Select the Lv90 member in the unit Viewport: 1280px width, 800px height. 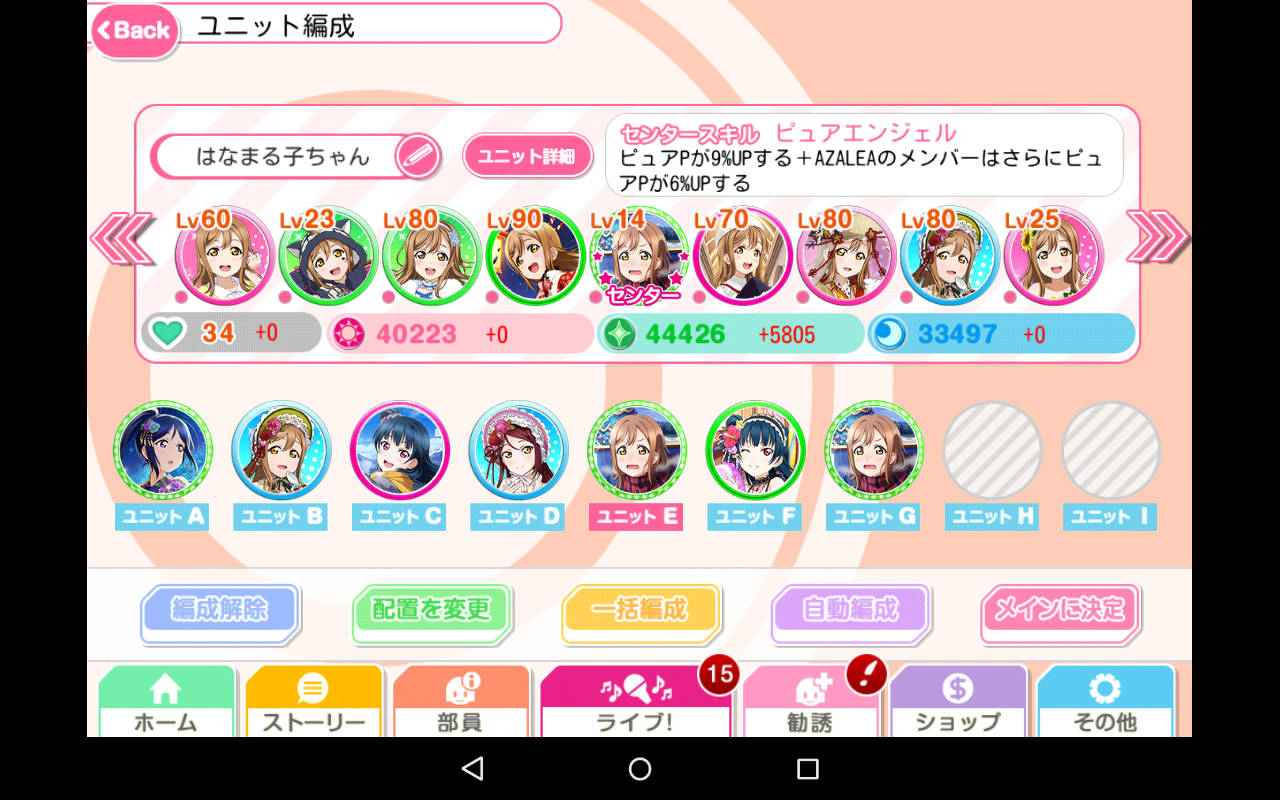click(x=535, y=257)
